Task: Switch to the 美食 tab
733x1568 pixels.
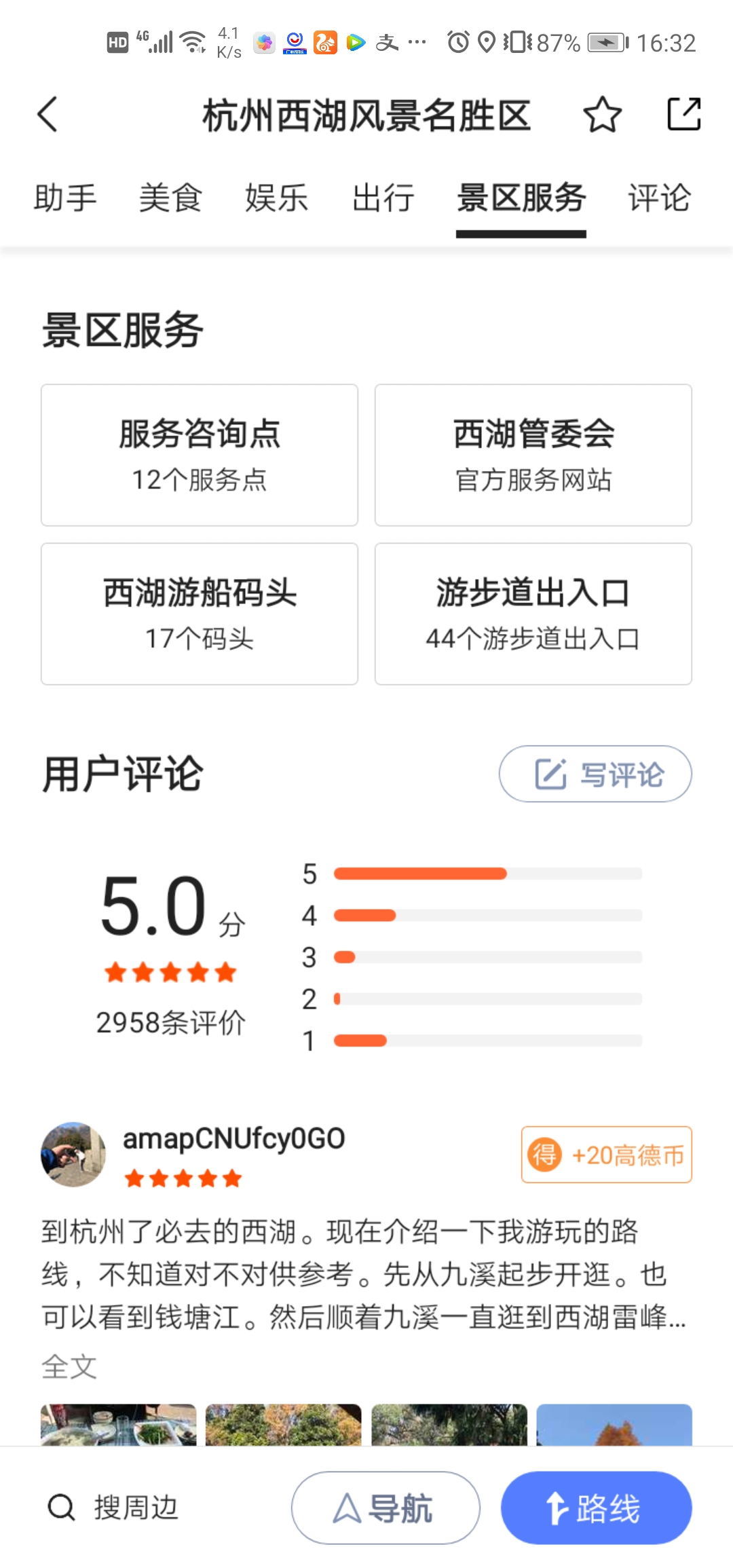Action: (x=170, y=198)
